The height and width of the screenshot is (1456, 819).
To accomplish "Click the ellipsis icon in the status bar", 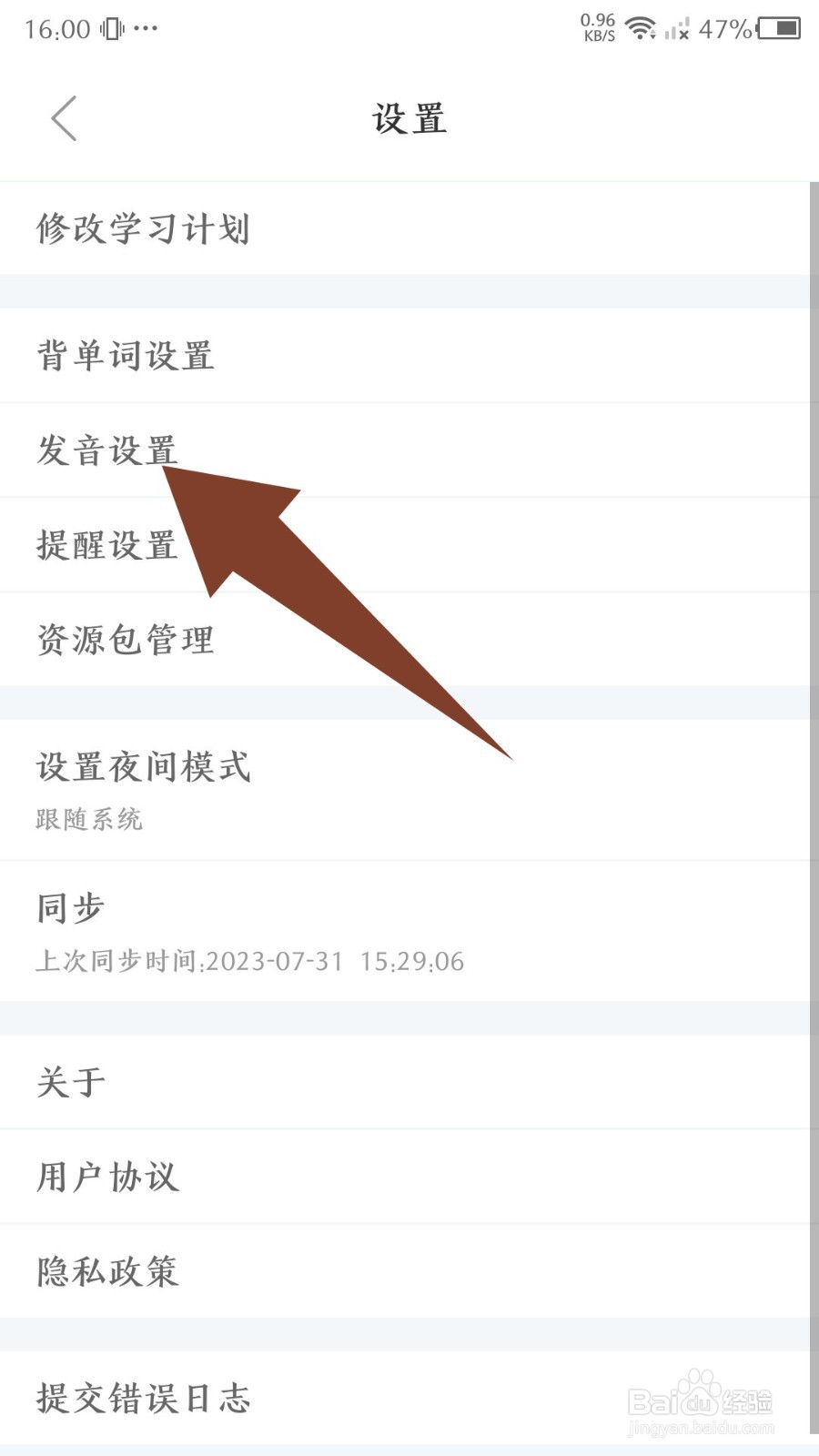I will tap(144, 29).
